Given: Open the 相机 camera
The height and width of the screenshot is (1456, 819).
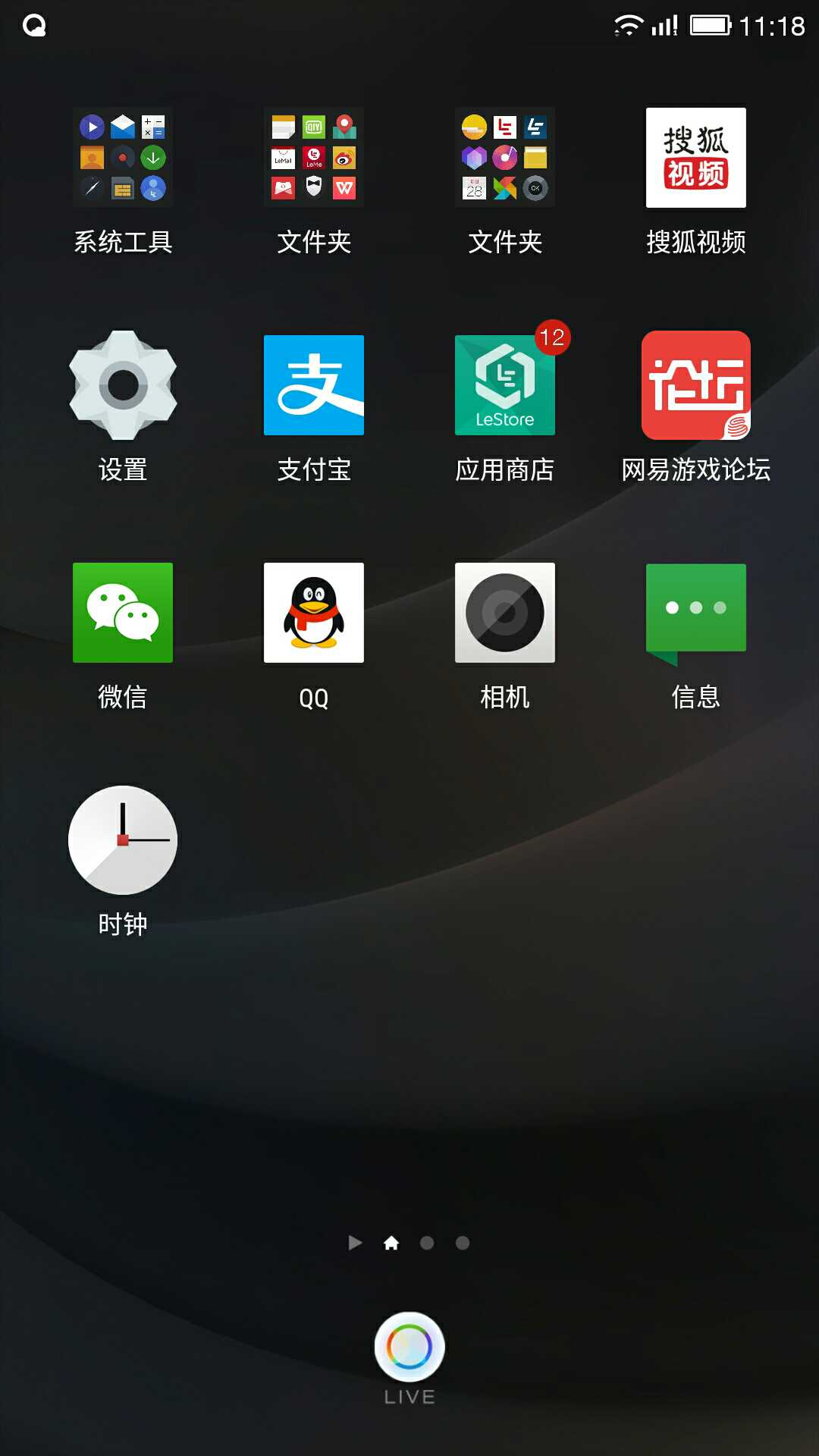Looking at the screenshot, I should point(505,613).
